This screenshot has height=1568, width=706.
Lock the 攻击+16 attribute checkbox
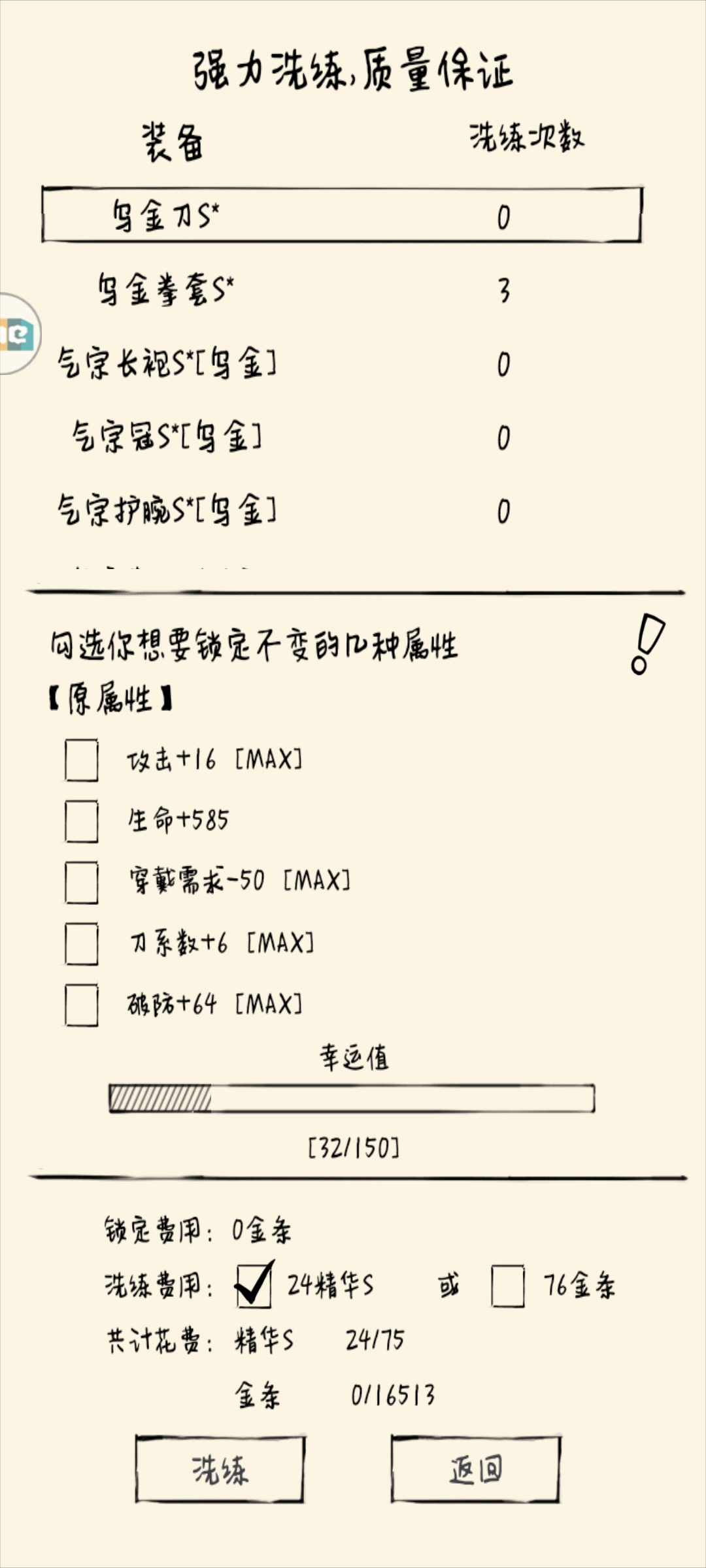[82, 760]
